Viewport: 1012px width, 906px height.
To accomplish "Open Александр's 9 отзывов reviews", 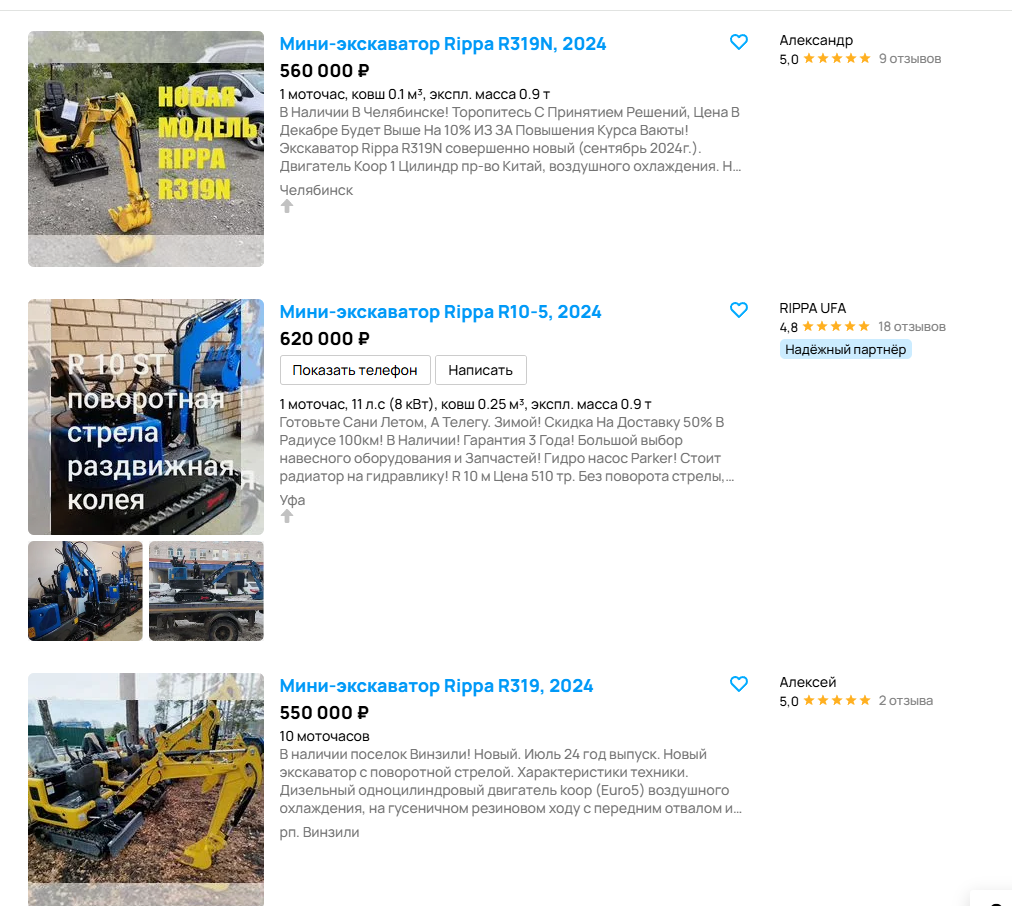I will 909,59.
